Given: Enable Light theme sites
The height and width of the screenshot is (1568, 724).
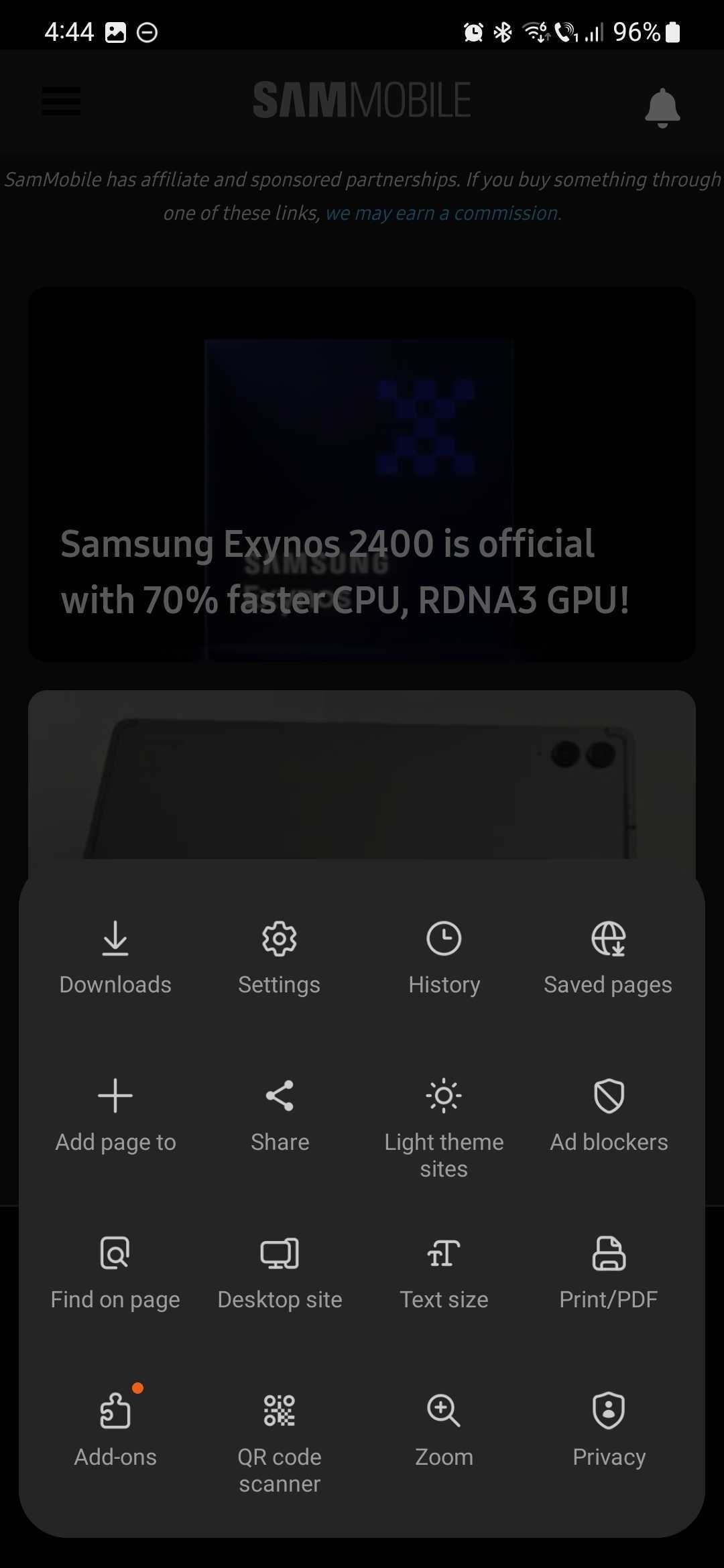Looking at the screenshot, I should 444,1126.
